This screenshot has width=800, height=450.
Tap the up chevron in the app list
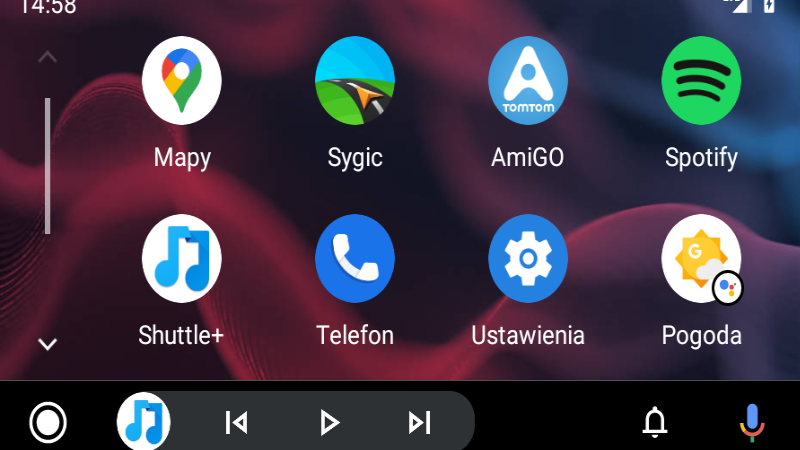(x=47, y=57)
